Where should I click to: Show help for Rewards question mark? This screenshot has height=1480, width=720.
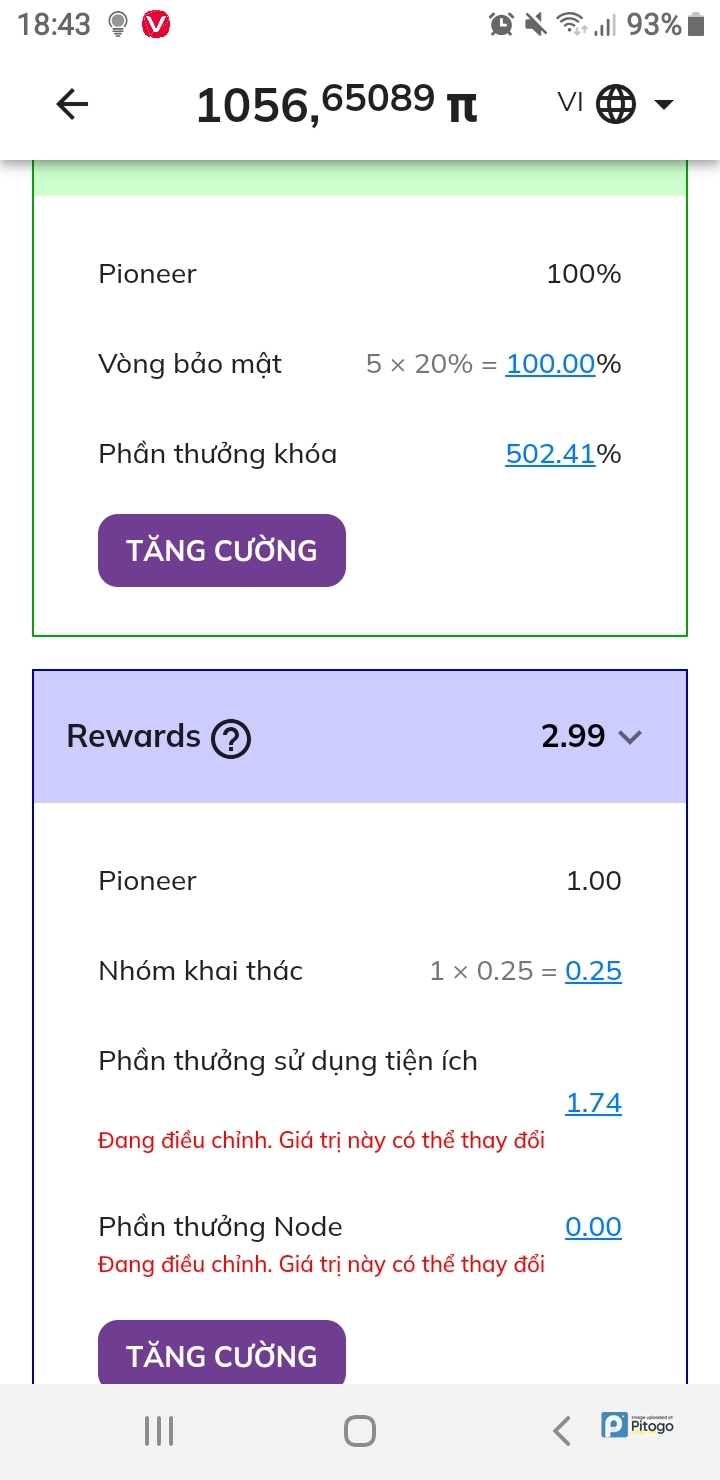pyautogui.click(x=231, y=740)
